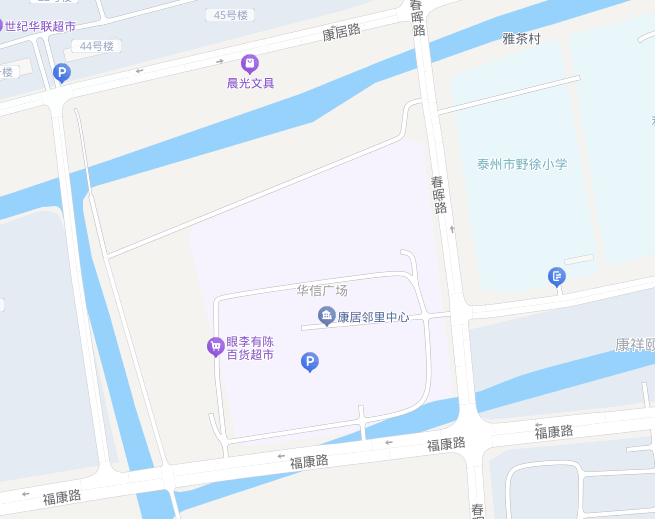Tap the 眼李有陈百货超市 shopping marker

click(x=214, y=346)
